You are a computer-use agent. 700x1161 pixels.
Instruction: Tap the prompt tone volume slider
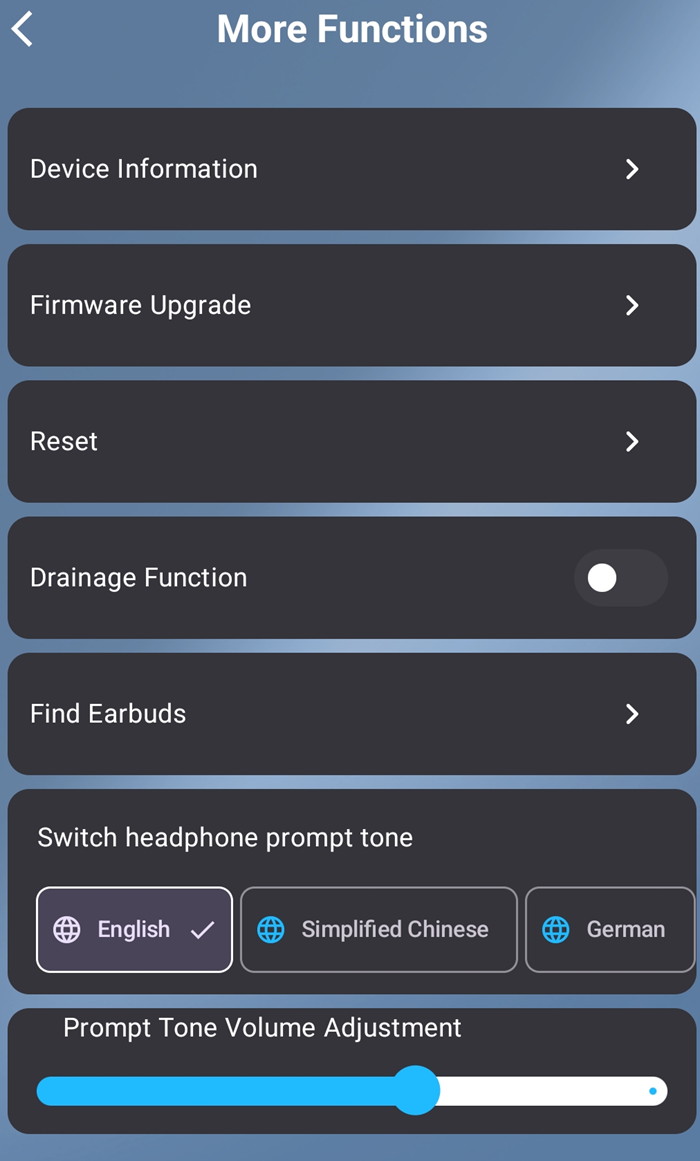pyautogui.click(x=414, y=1090)
